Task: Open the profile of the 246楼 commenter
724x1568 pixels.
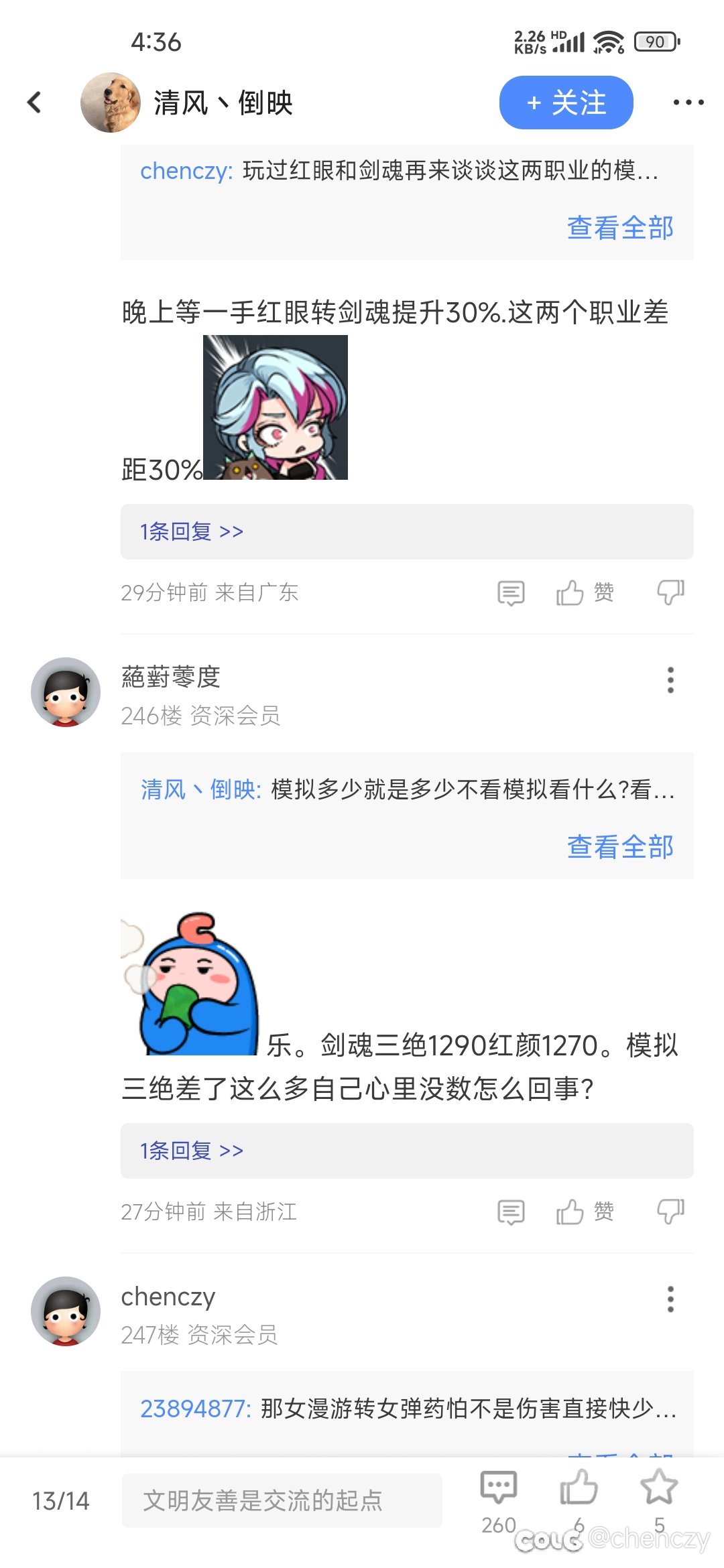Action: (x=66, y=692)
